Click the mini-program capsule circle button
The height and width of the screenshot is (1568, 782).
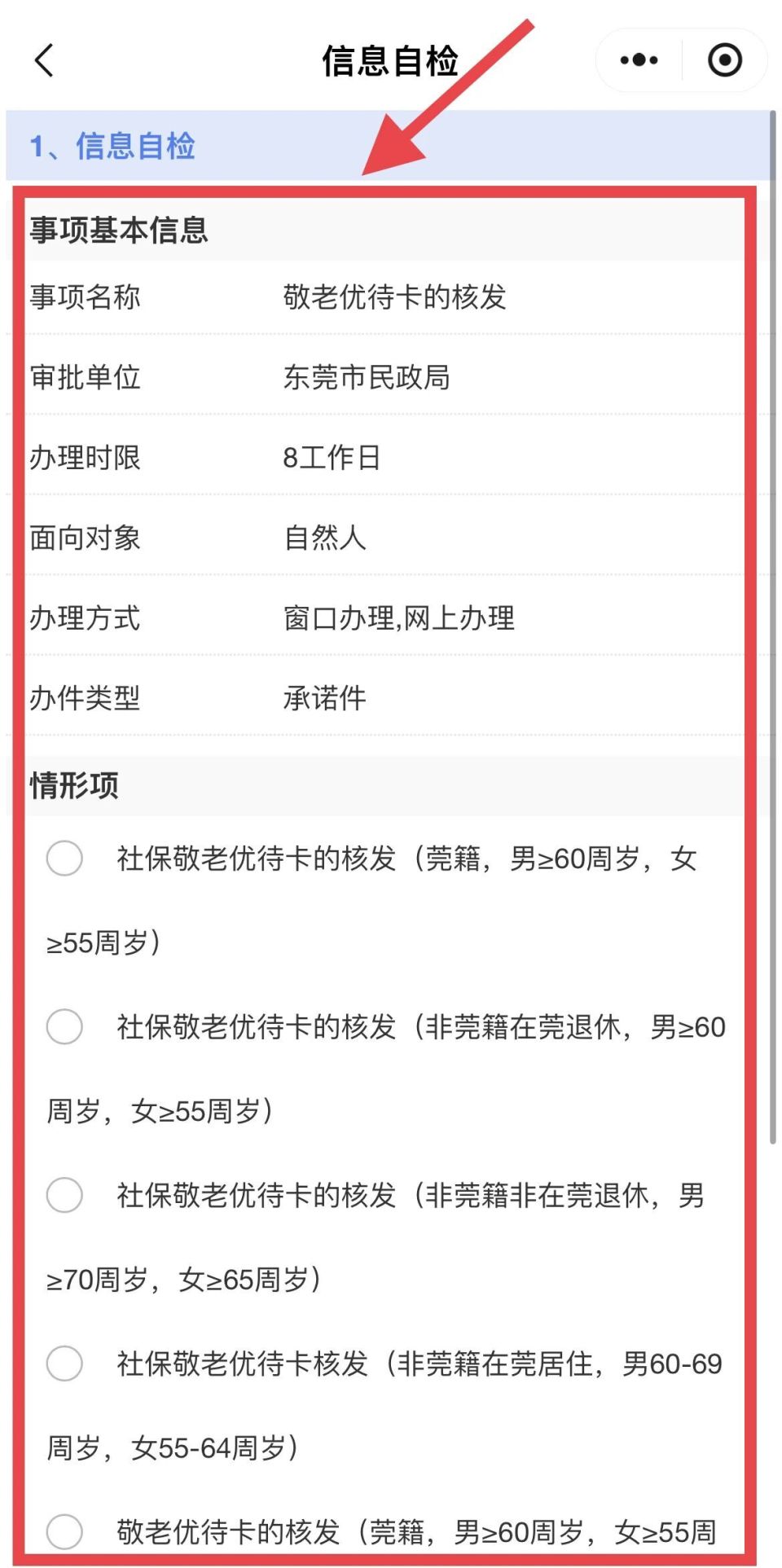(723, 59)
